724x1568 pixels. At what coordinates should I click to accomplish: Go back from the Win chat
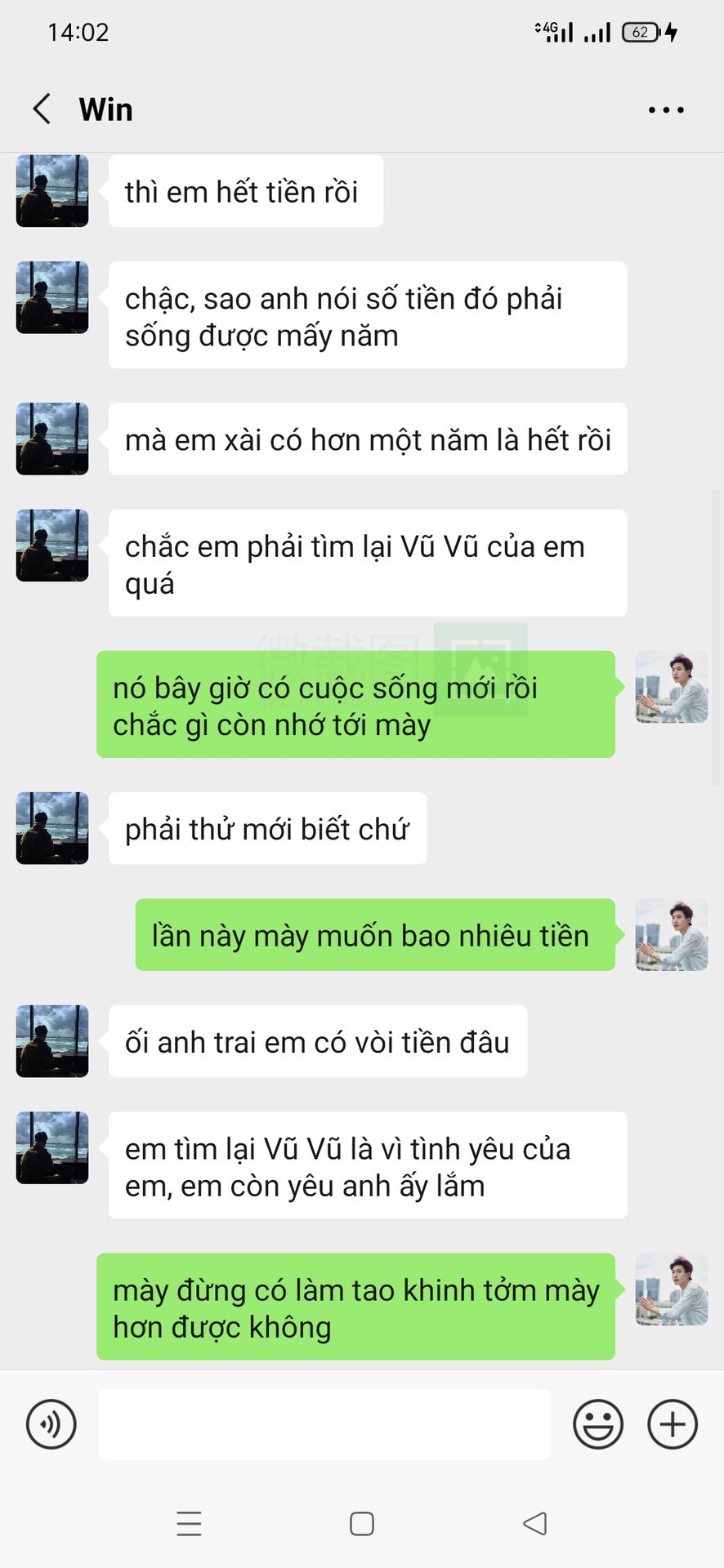tap(42, 109)
